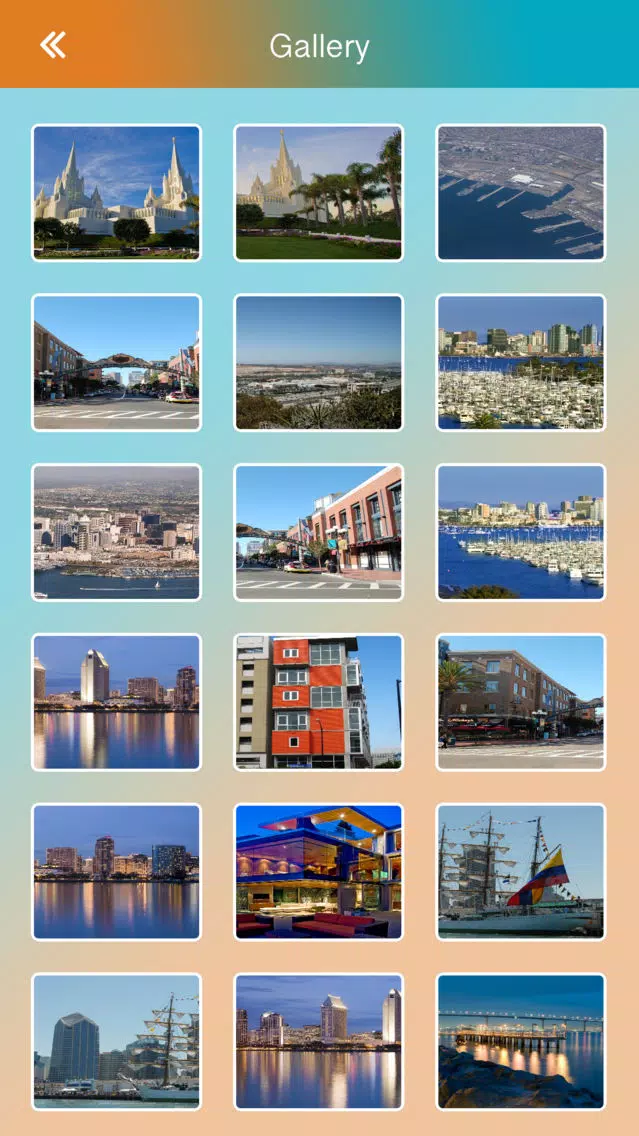View the glass tower beside a tall ship
The image size is (639, 1136).
click(117, 1042)
